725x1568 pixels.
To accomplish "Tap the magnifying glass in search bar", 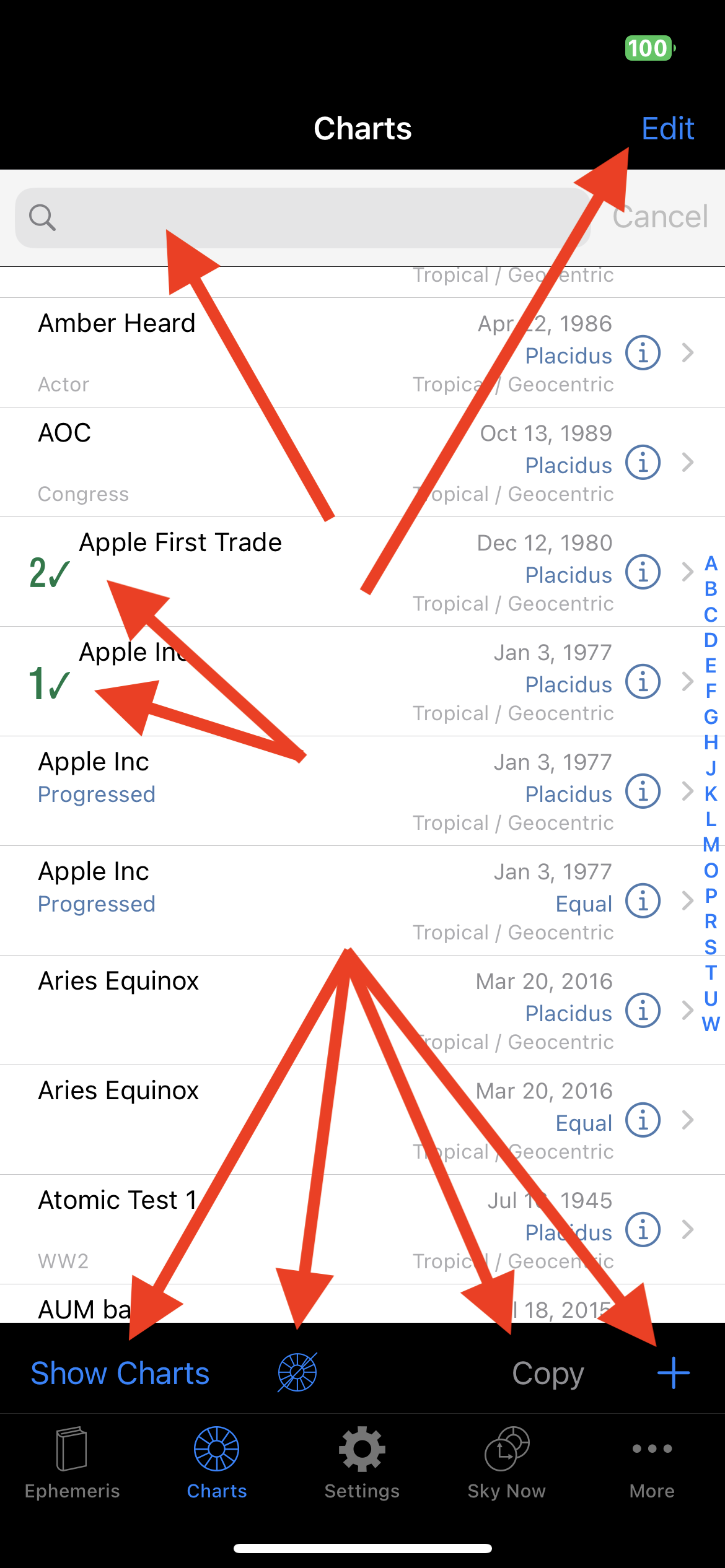I will [x=42, y=218].
